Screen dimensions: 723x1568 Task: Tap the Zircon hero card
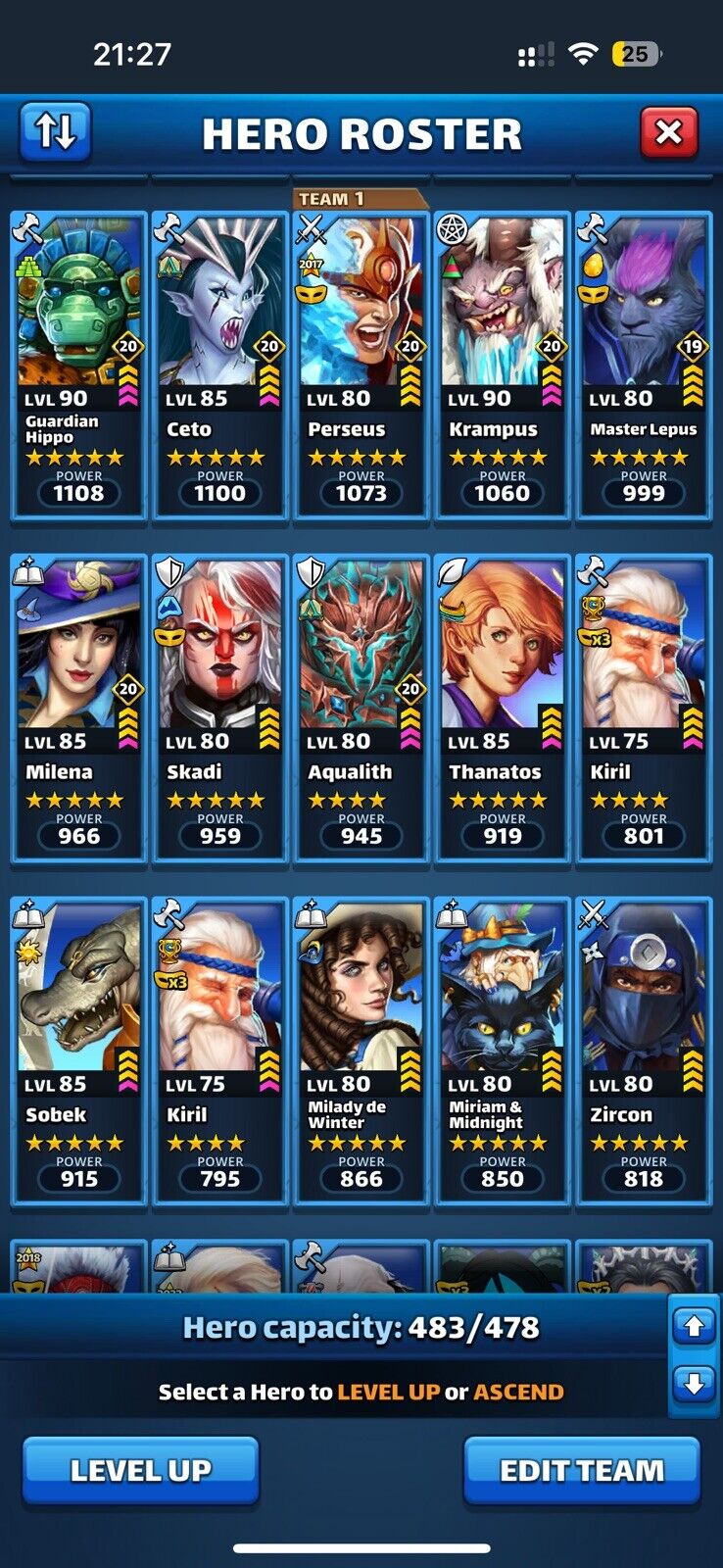(643, 1051)
